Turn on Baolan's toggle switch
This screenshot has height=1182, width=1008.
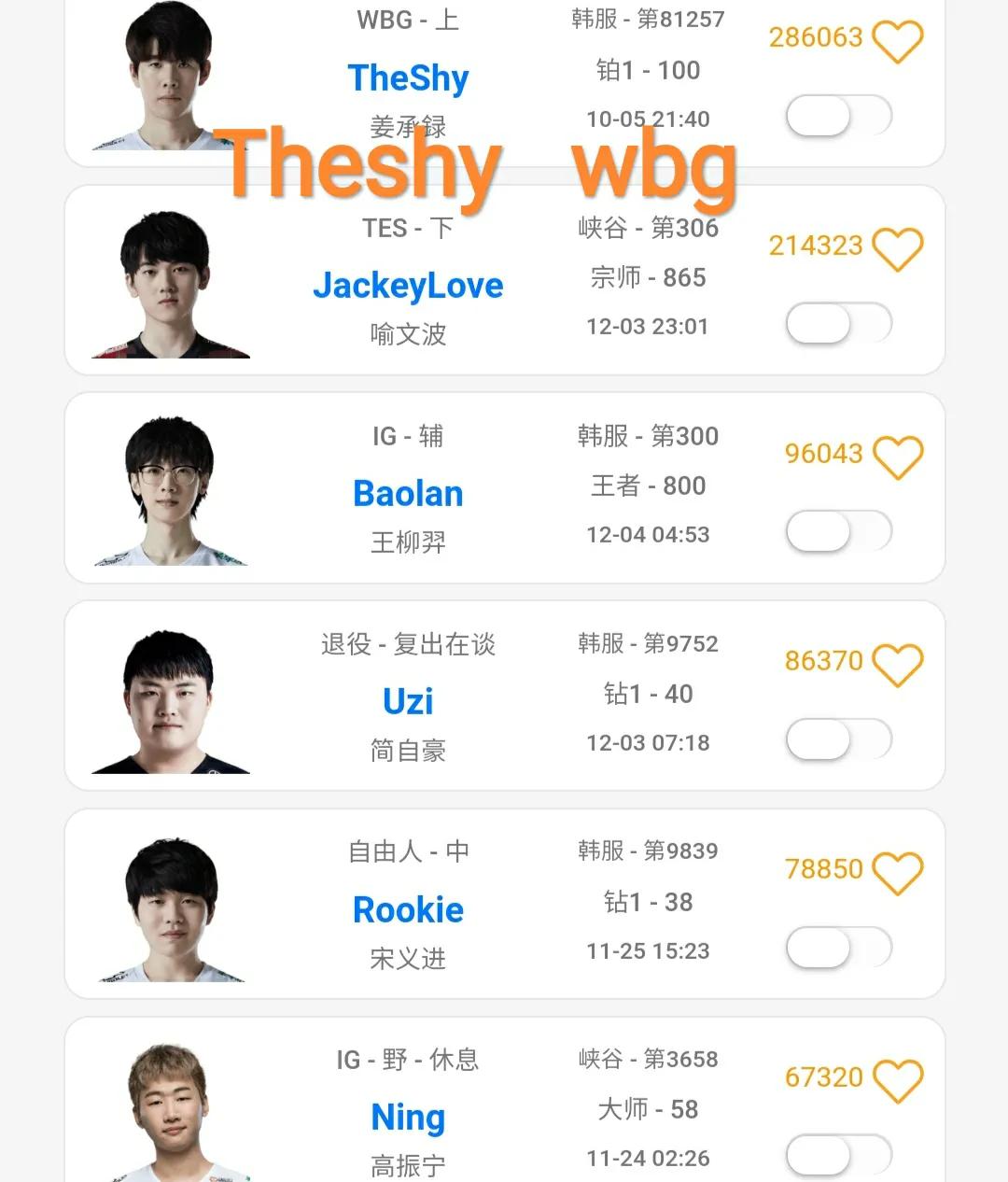[838, 532]
